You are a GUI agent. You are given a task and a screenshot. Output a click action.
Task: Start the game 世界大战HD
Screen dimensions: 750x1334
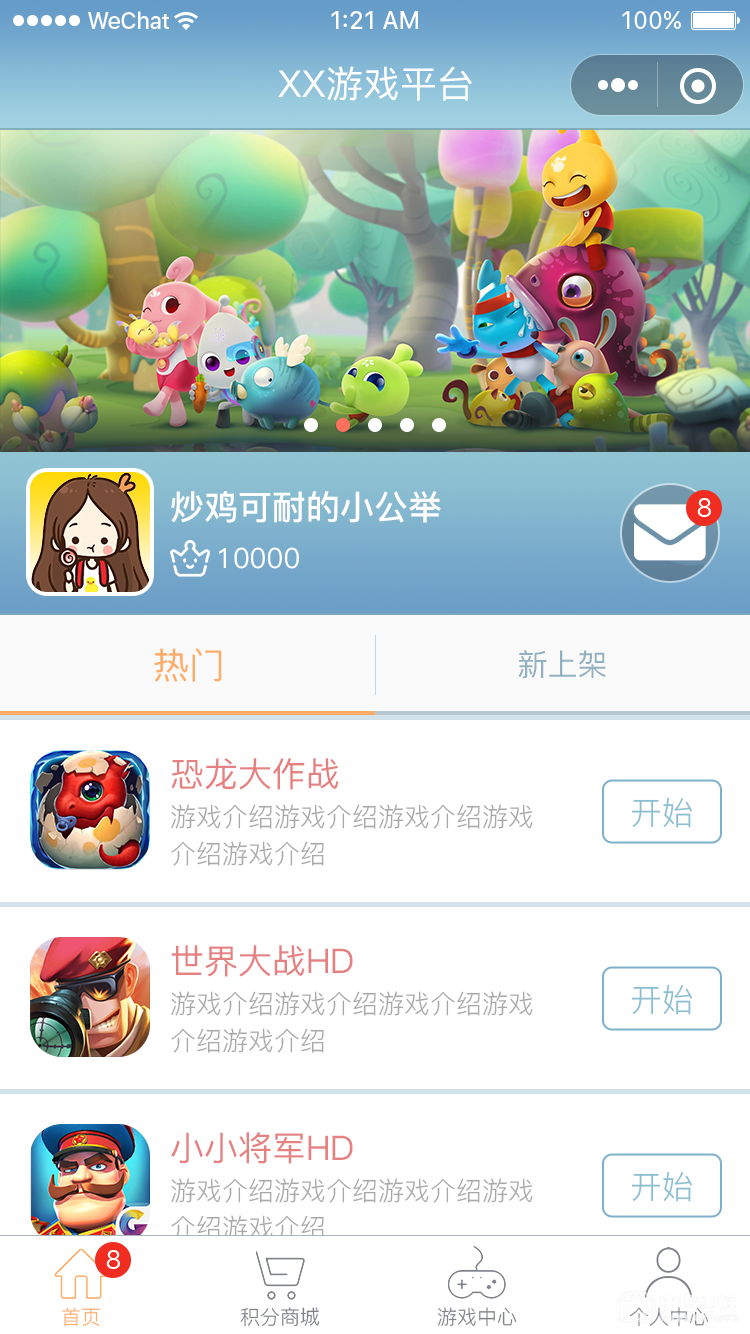662,999
